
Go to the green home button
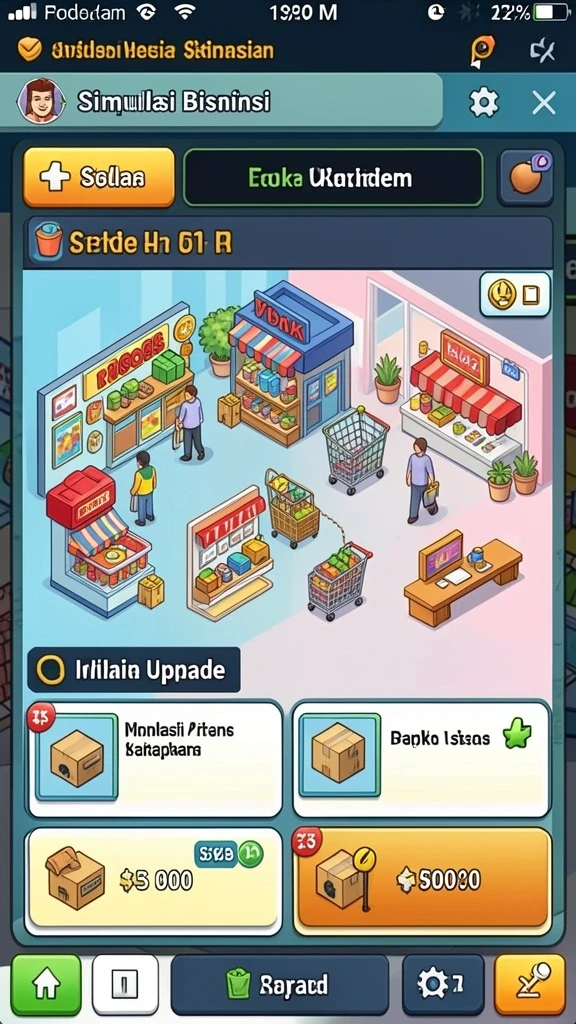tap(46, 985)
